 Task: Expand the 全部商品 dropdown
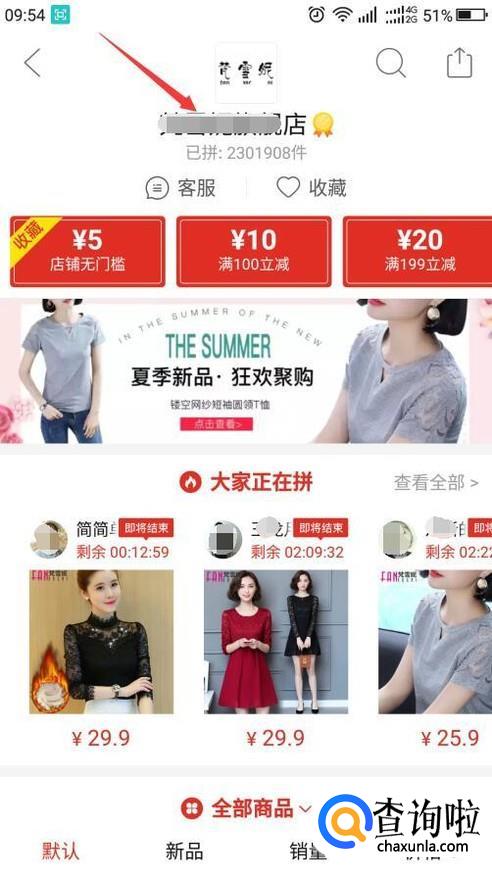pyautogui.click(x=246, y=808)
